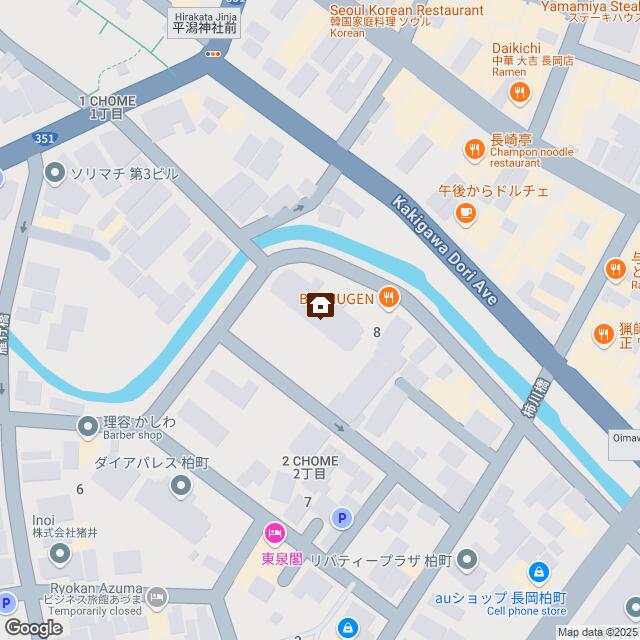
Task: Select Hirakata Jinja bus stop marker
Action: pos(213,54)
